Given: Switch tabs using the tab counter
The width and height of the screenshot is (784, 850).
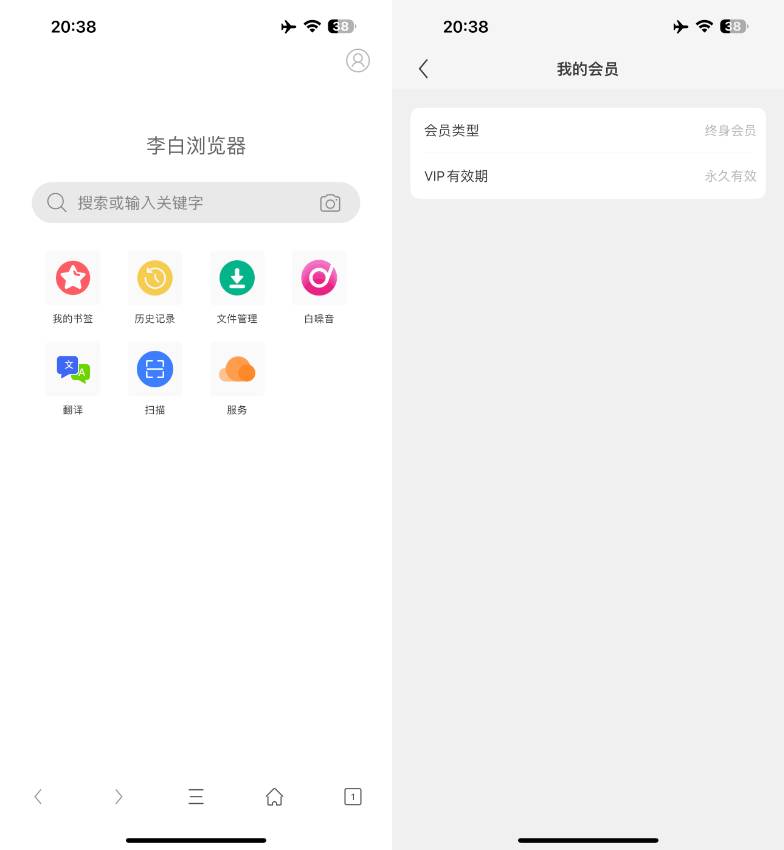Looking at the screenshot, I should pos(352,796).
